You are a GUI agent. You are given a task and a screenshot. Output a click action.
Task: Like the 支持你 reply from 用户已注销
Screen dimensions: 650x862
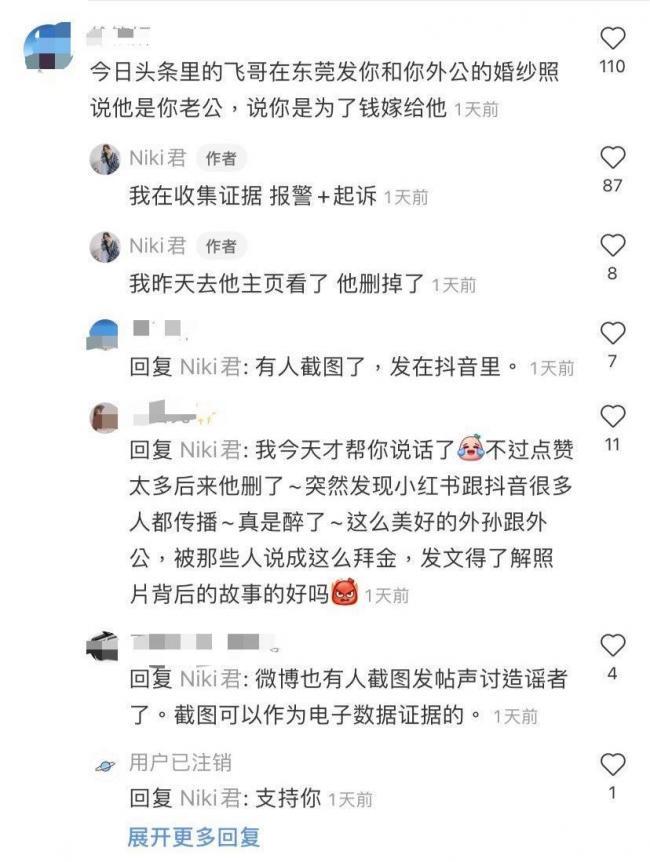[x=612, y=766]
